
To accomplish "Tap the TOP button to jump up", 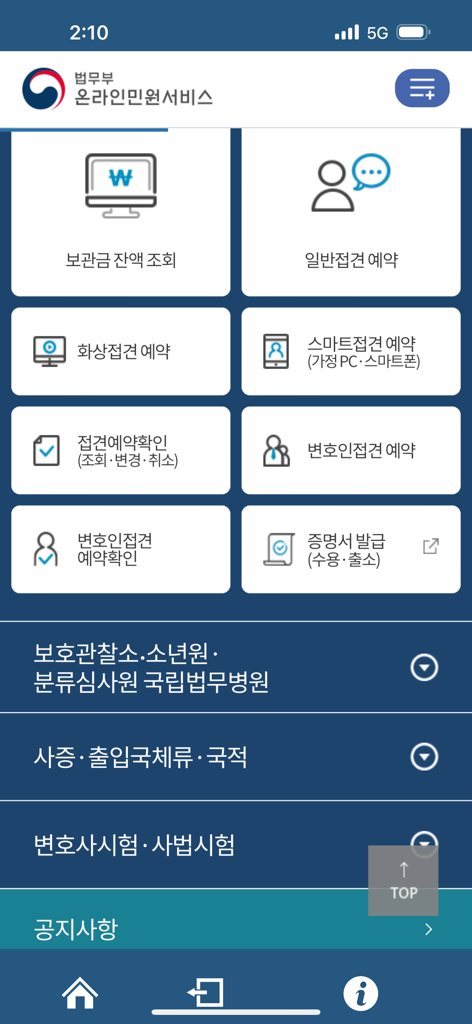I will pos(403,880).
